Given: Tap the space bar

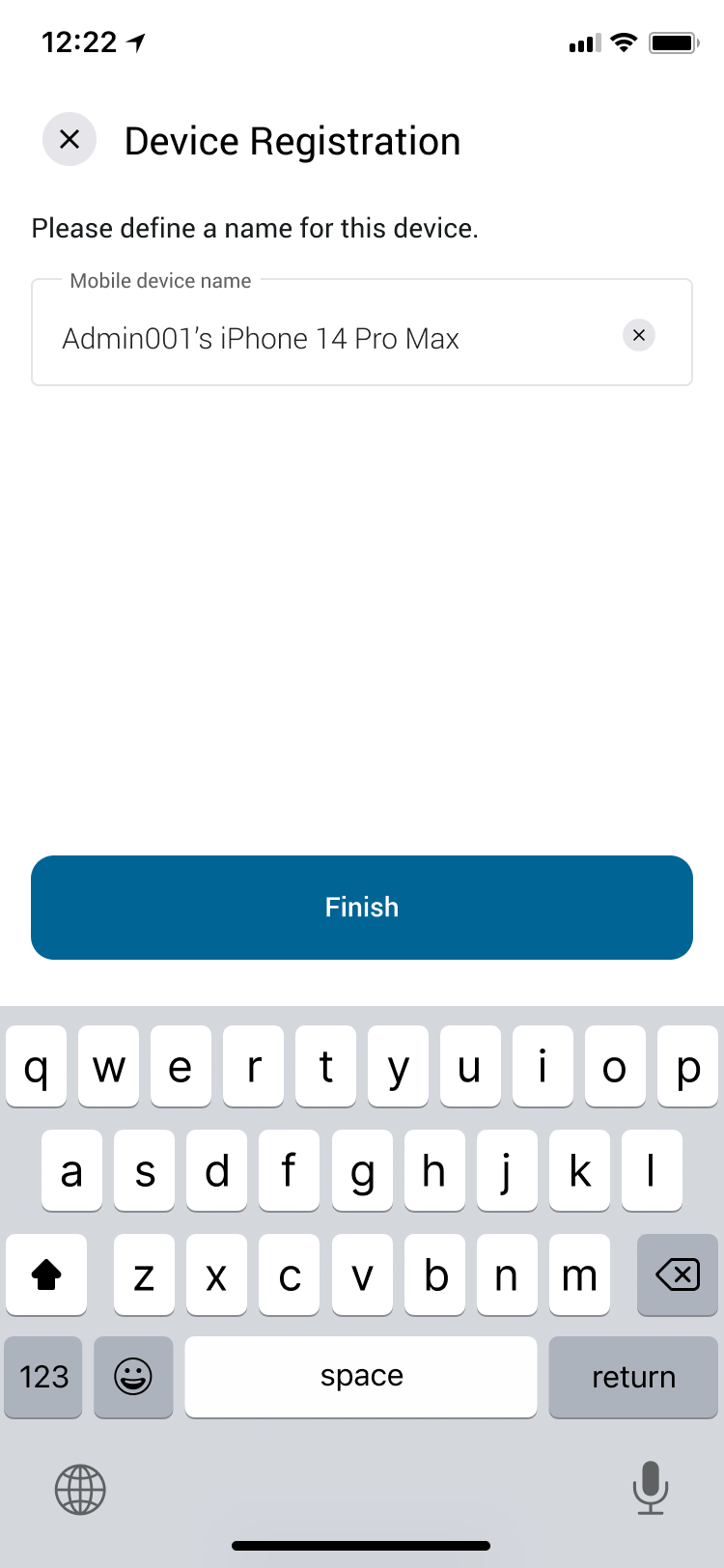Looking at the screenshot, I should pos(361,1377).
